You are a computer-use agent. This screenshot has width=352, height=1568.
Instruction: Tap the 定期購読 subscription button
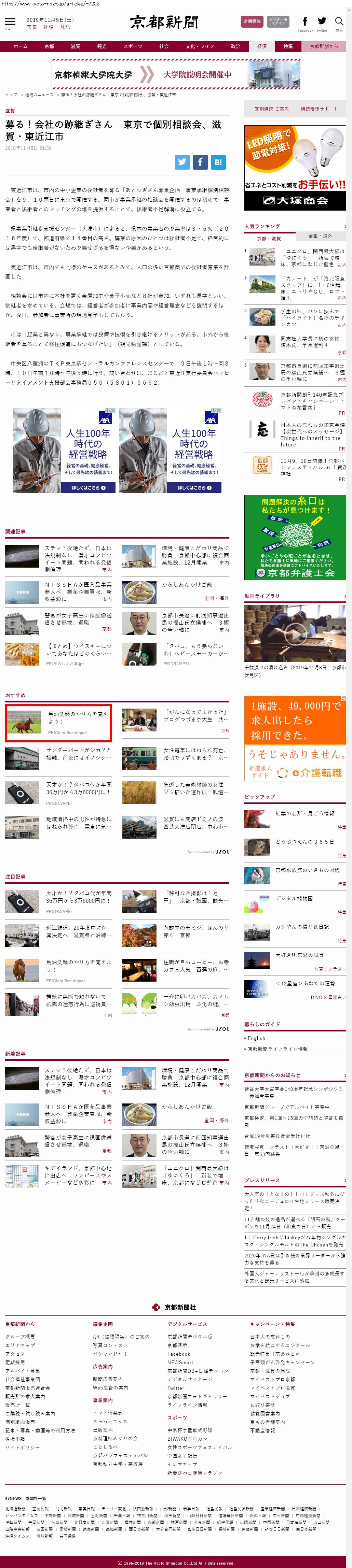pos(252,21)
